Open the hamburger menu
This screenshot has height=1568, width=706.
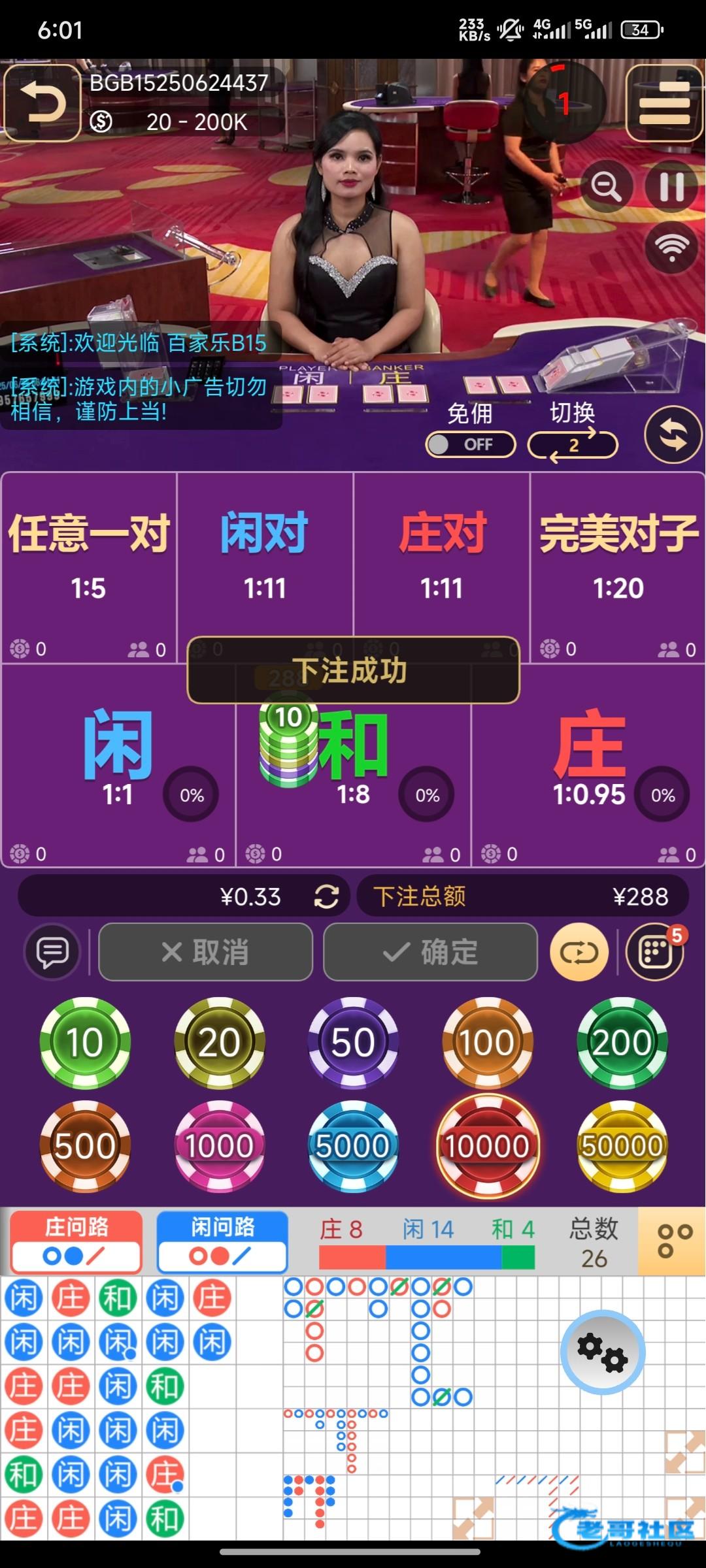[664, 103]
